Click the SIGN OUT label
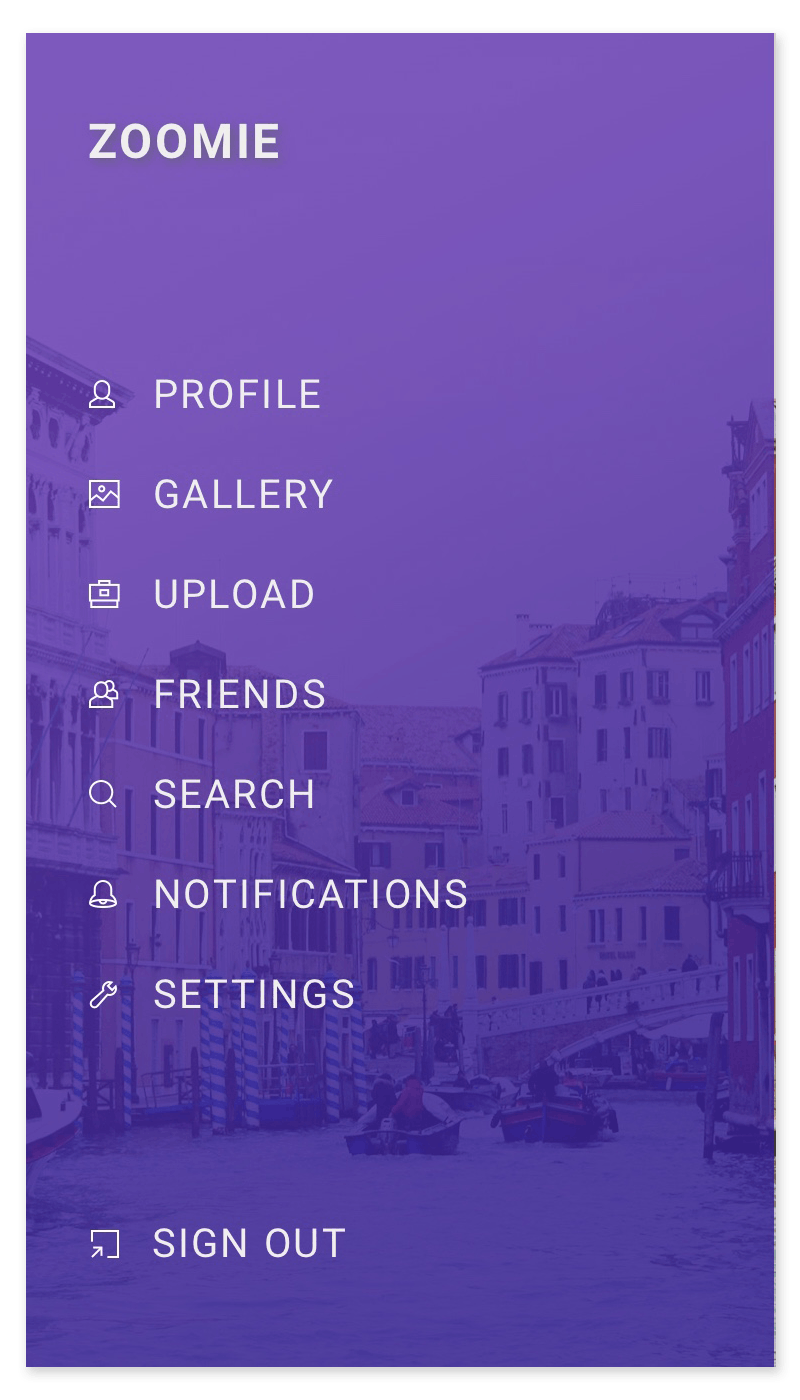 coord(247,1244)
